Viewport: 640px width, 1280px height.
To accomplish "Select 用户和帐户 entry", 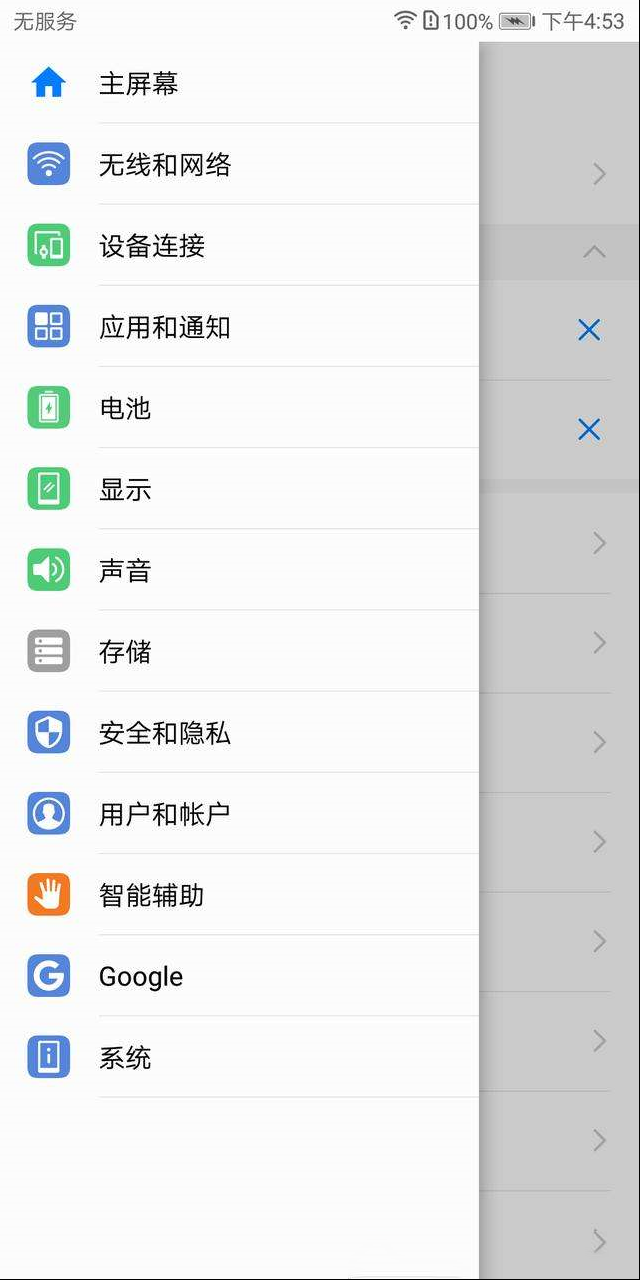I will click(239, 813).
